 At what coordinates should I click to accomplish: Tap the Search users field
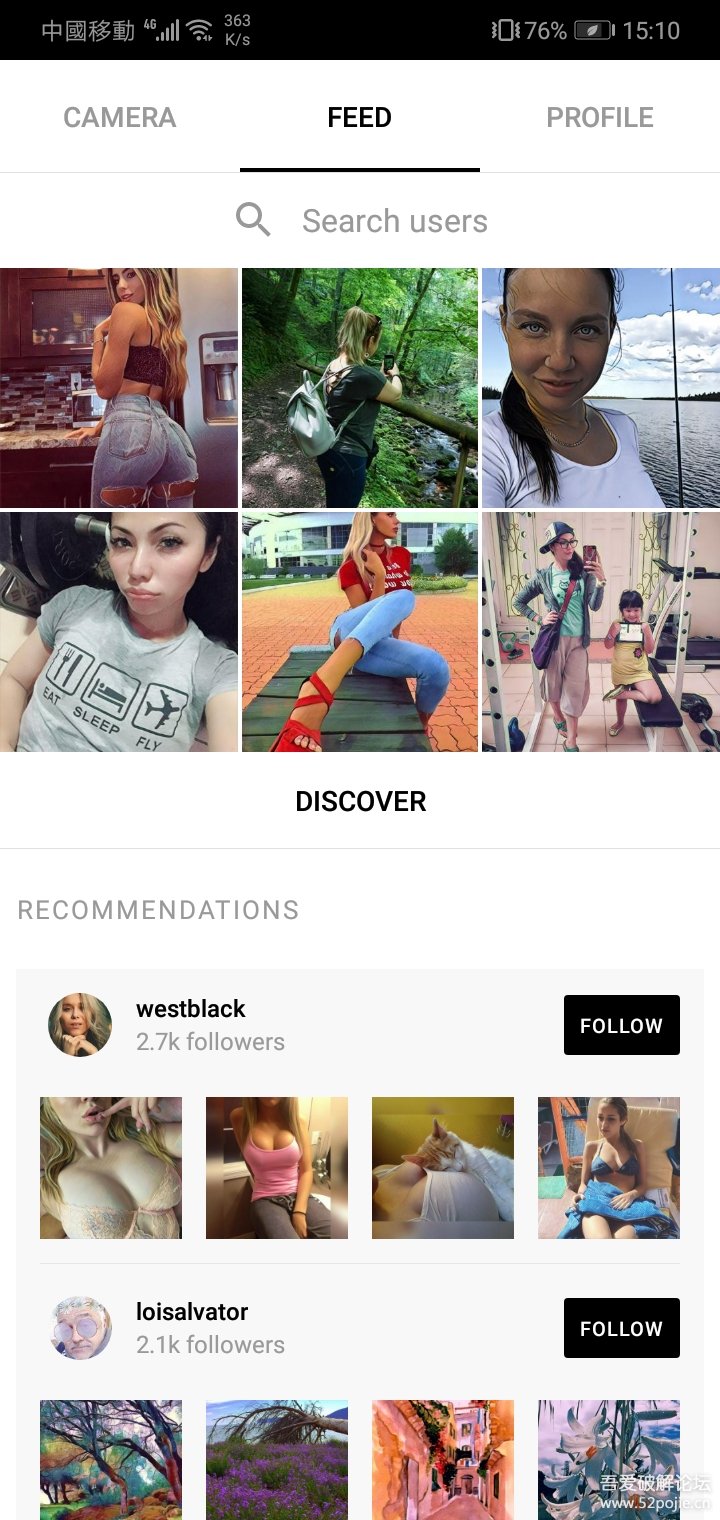[x=360, y=220]
